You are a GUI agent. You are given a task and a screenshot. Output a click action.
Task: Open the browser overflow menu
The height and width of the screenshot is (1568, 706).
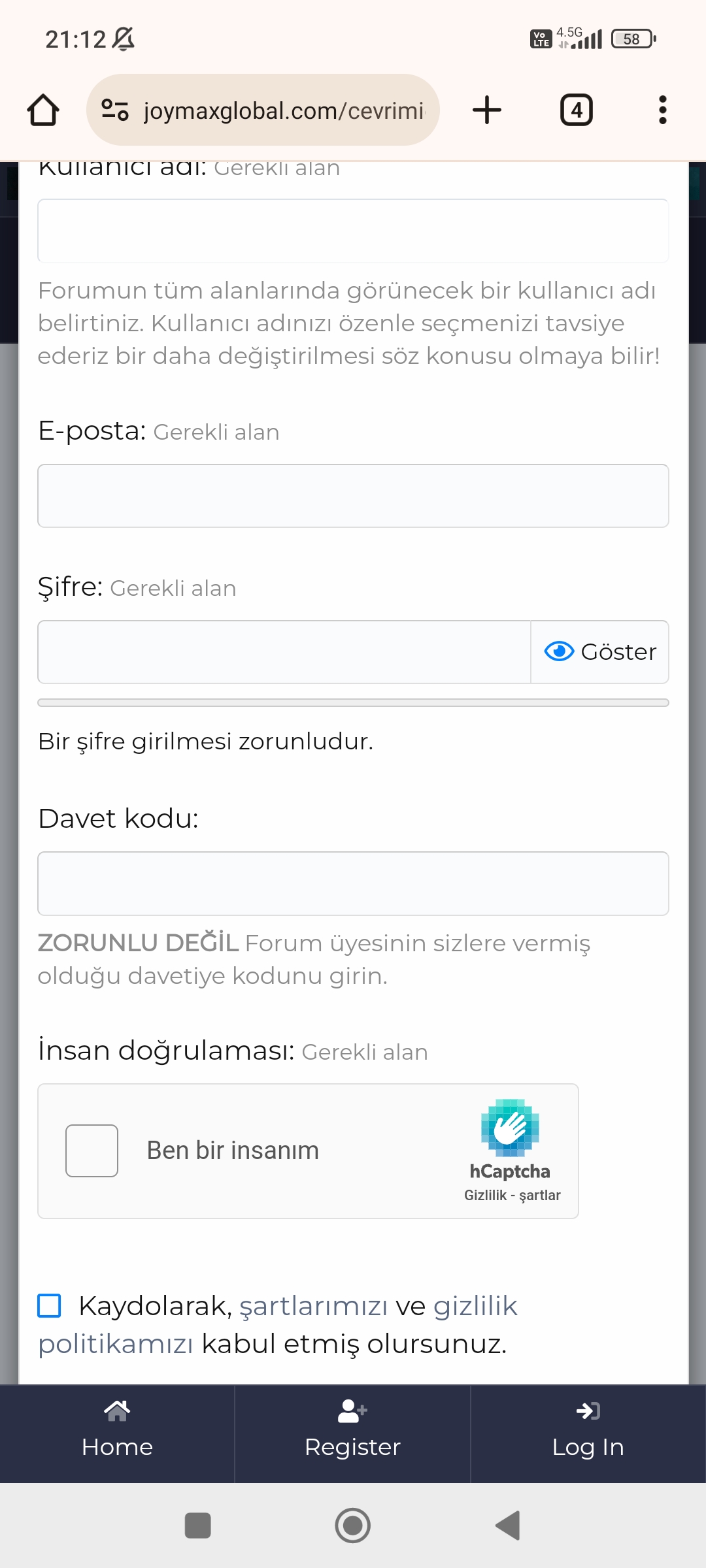tap(663, 110)
